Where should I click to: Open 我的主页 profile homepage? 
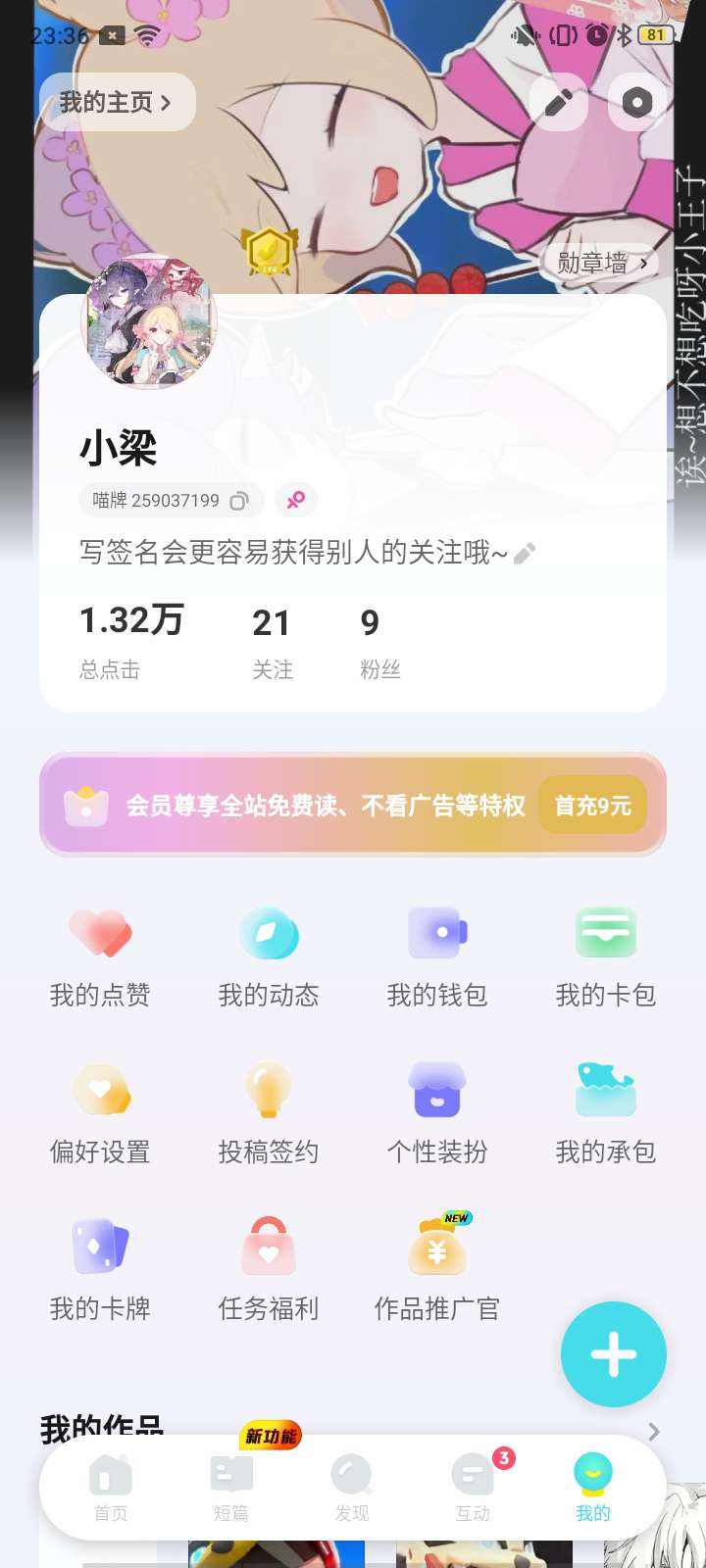(x=117, y=102)
